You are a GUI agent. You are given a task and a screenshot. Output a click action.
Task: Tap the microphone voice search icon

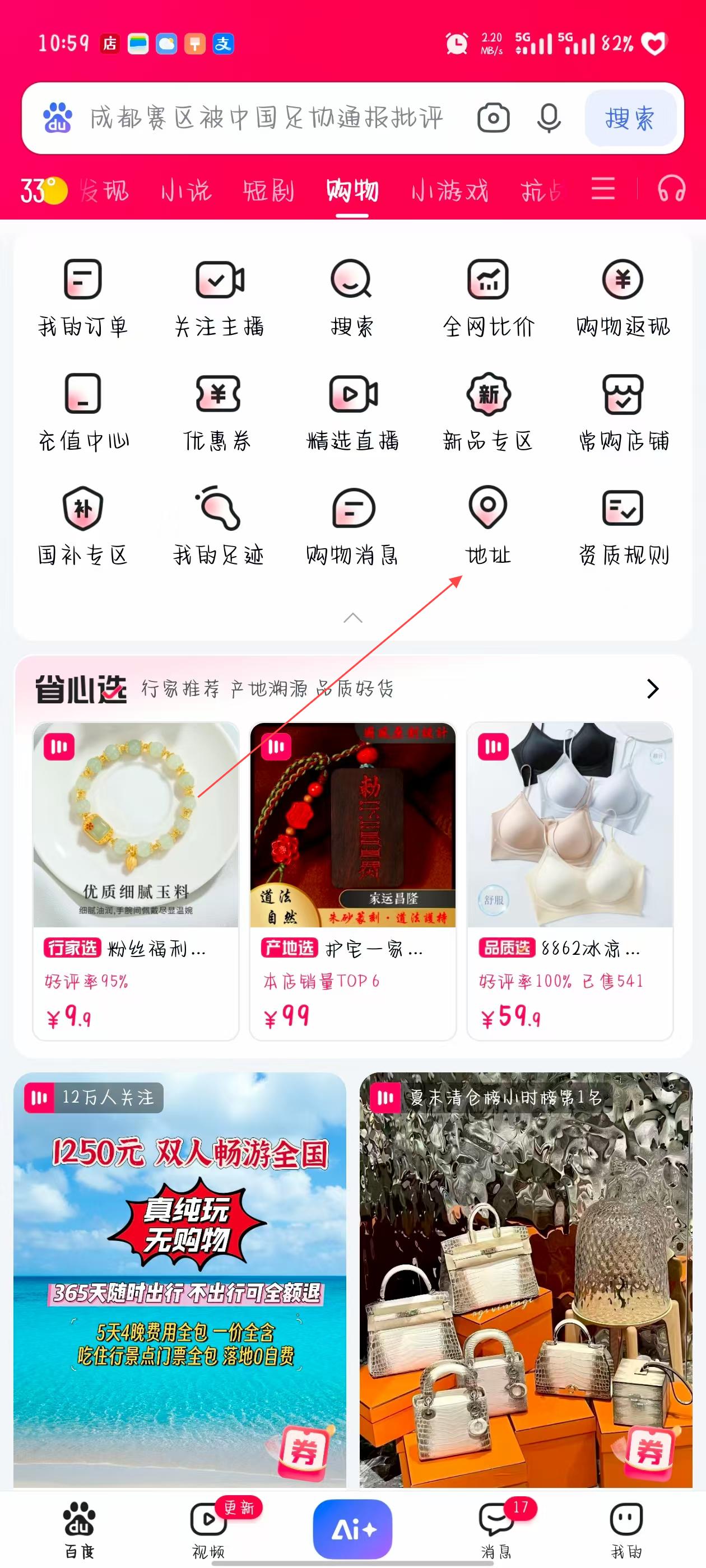[548, 118]
